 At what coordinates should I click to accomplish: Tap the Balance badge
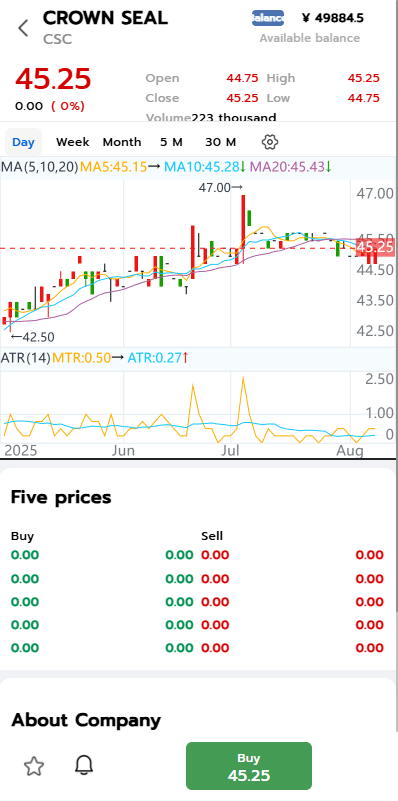pyautogui.click(x=268, y=18)
